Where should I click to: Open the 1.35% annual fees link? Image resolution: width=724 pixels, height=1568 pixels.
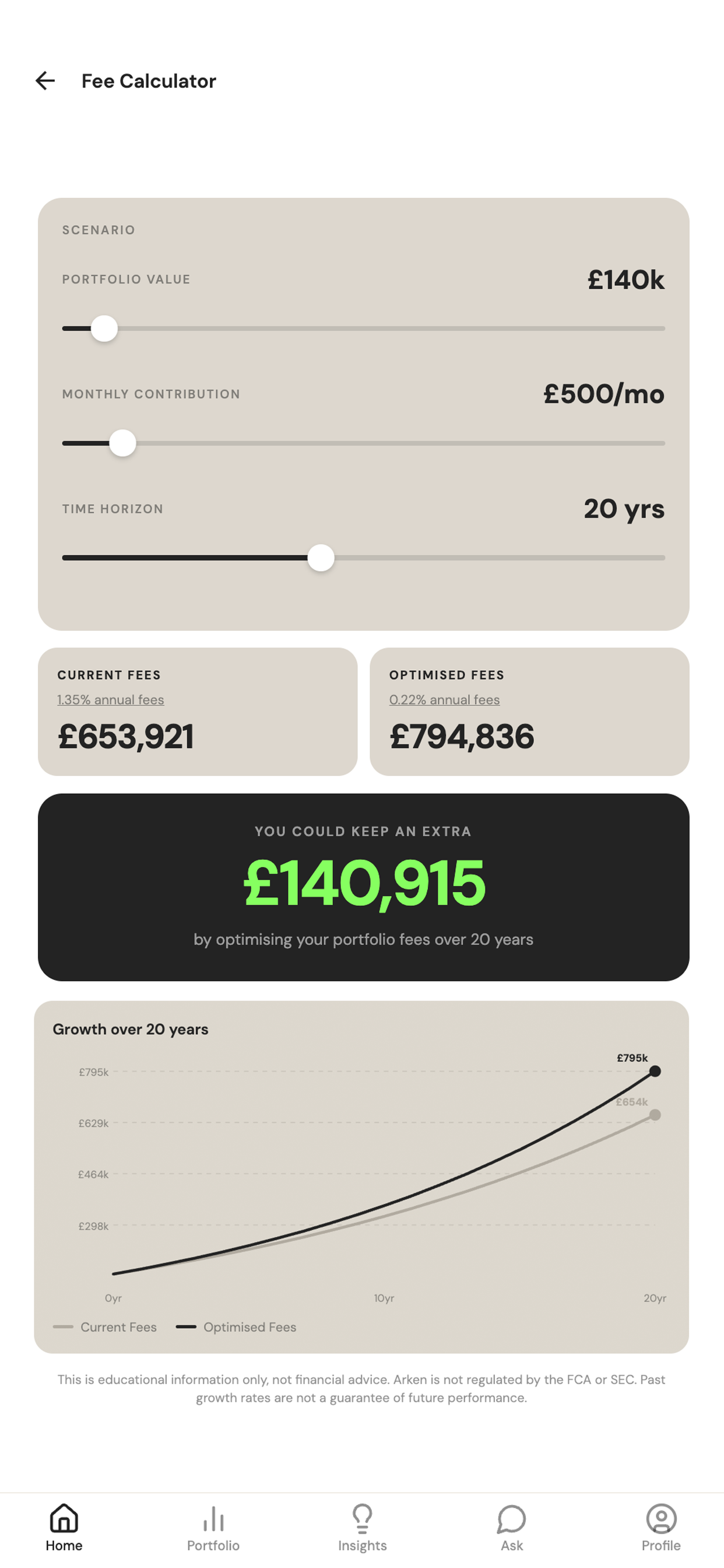tap(111, 700)
